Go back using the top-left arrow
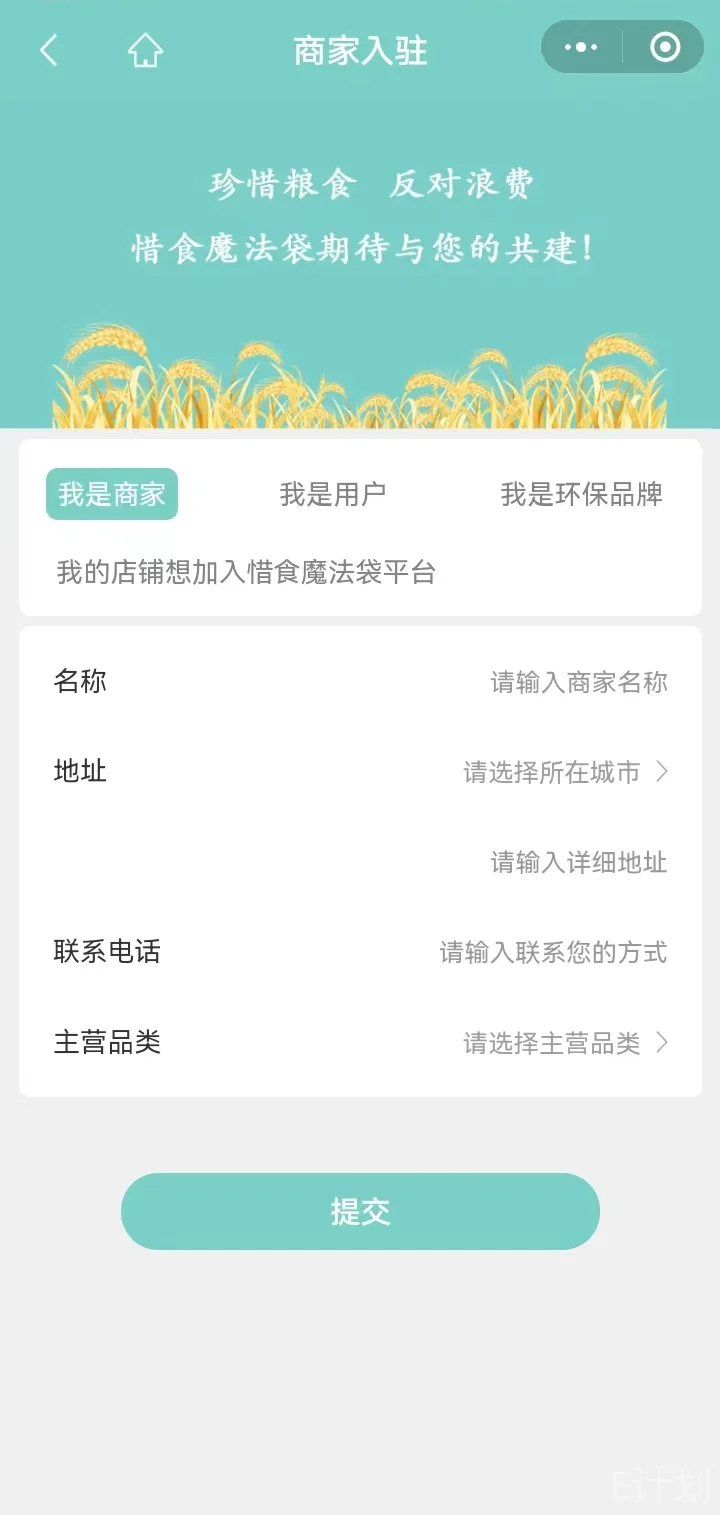Screen dimensions: 720x1515 point(48,49)
